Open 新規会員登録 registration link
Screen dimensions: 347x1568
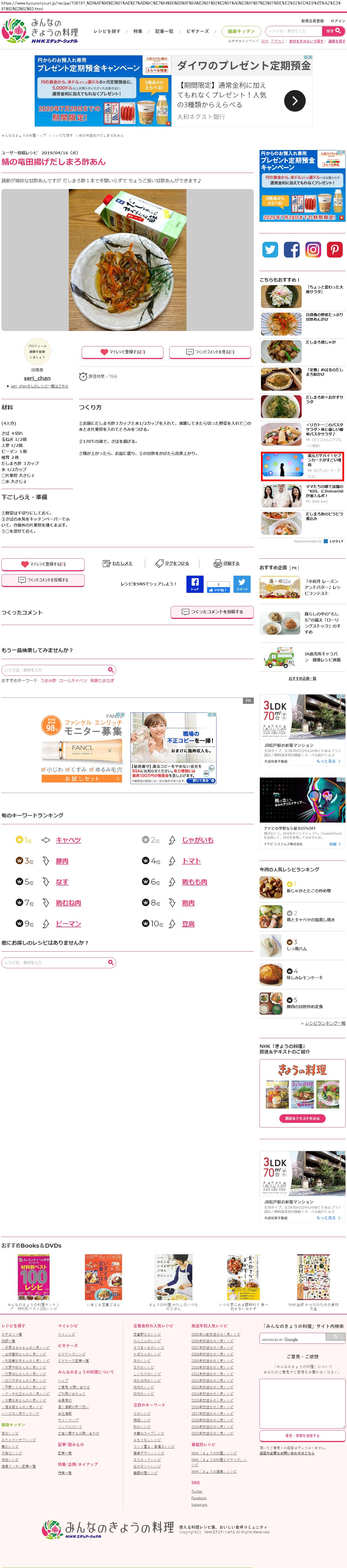click(313, 21)
